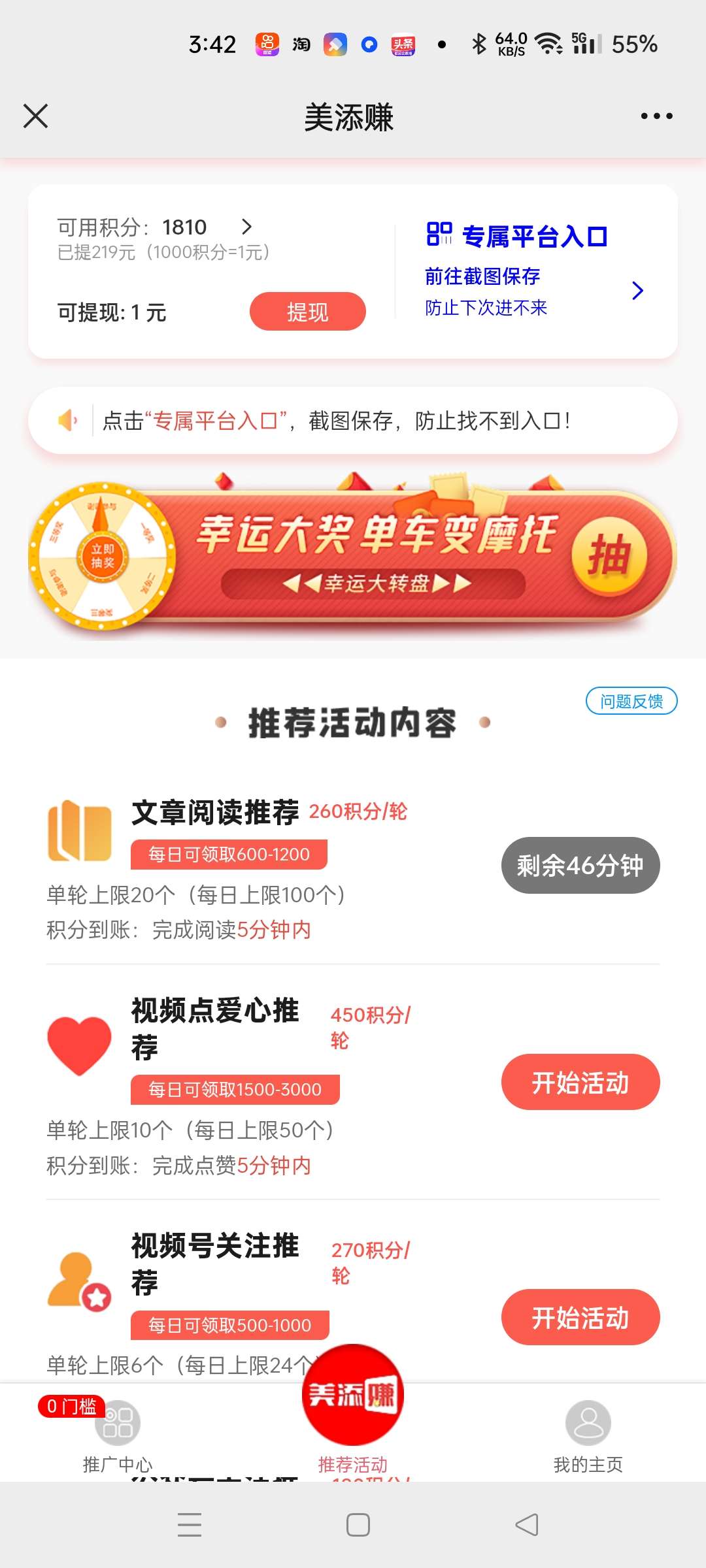Go to the system home screen
The height and width of the screenshot is (1568, 706).
click(358, 1525)
